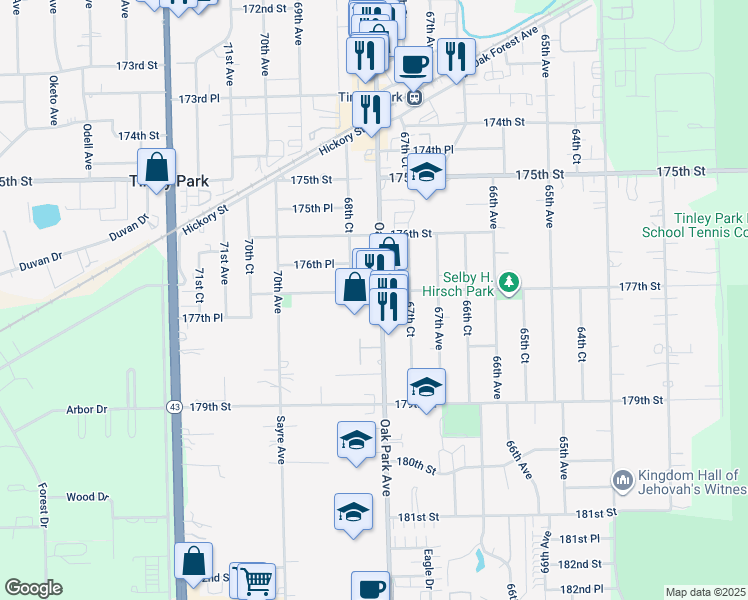Screen dimensions: 748x600
Task: Open Selby H. Hirsch Park marker
Action: coord(510,284)
